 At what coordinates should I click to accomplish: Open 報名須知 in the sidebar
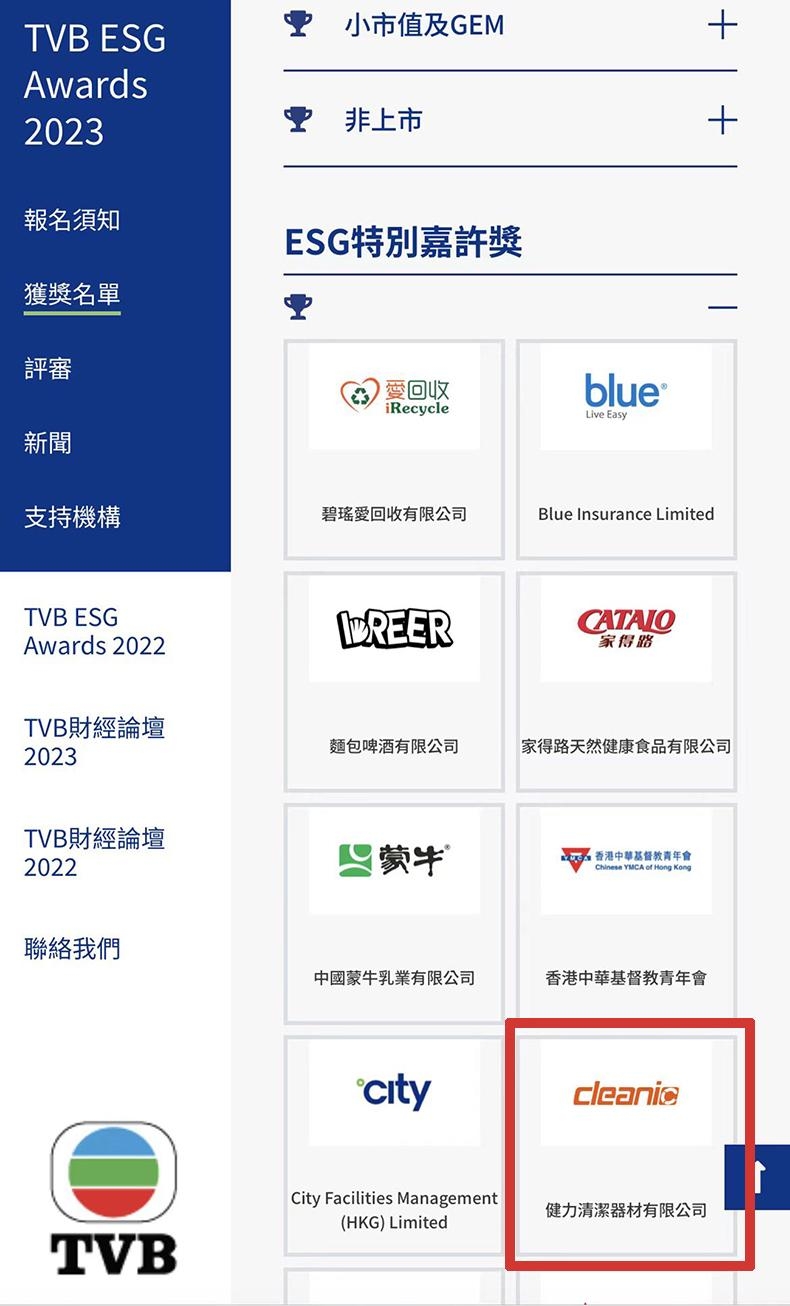click(72, 220)
